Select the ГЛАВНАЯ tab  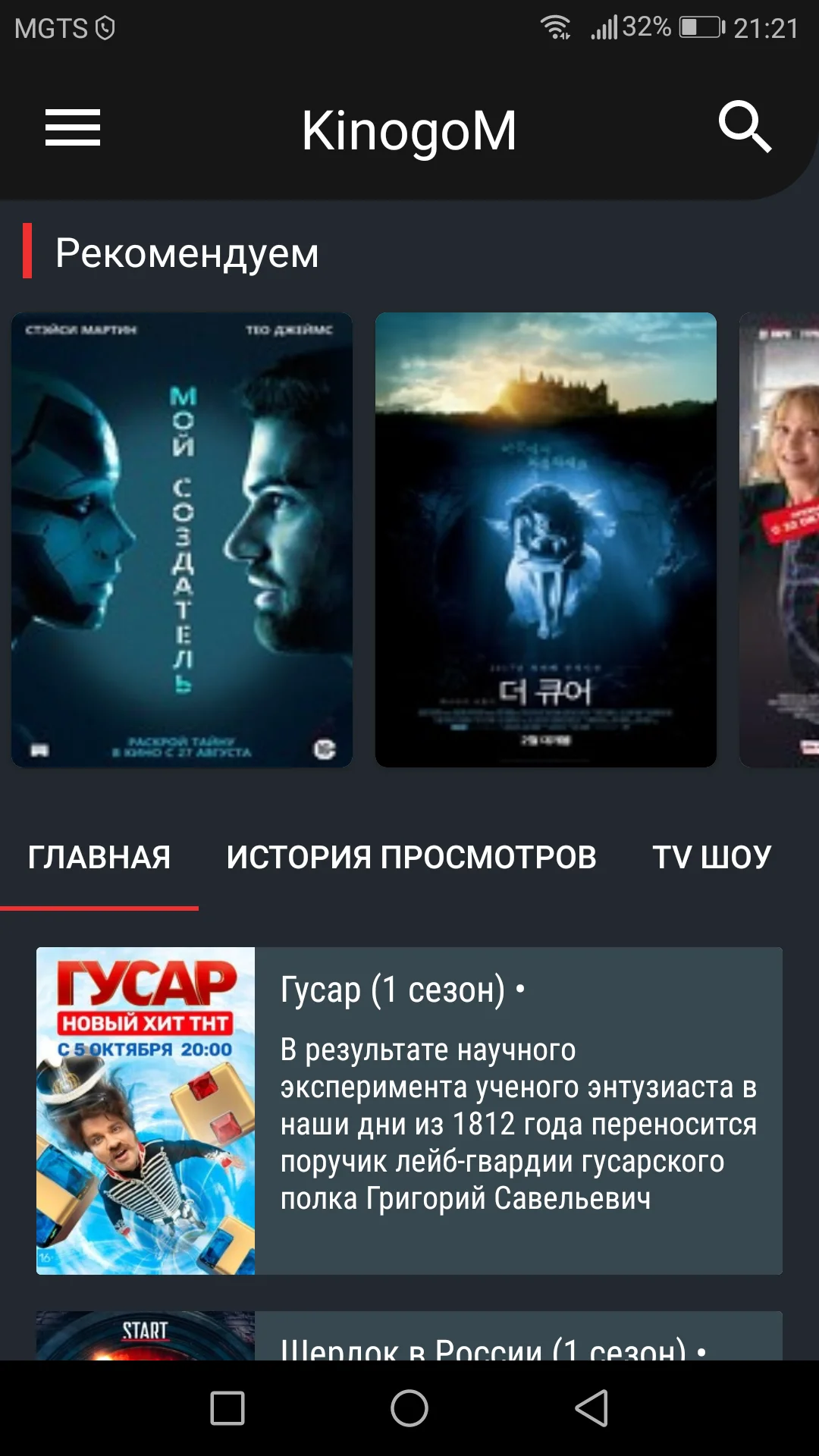(99, 858)
